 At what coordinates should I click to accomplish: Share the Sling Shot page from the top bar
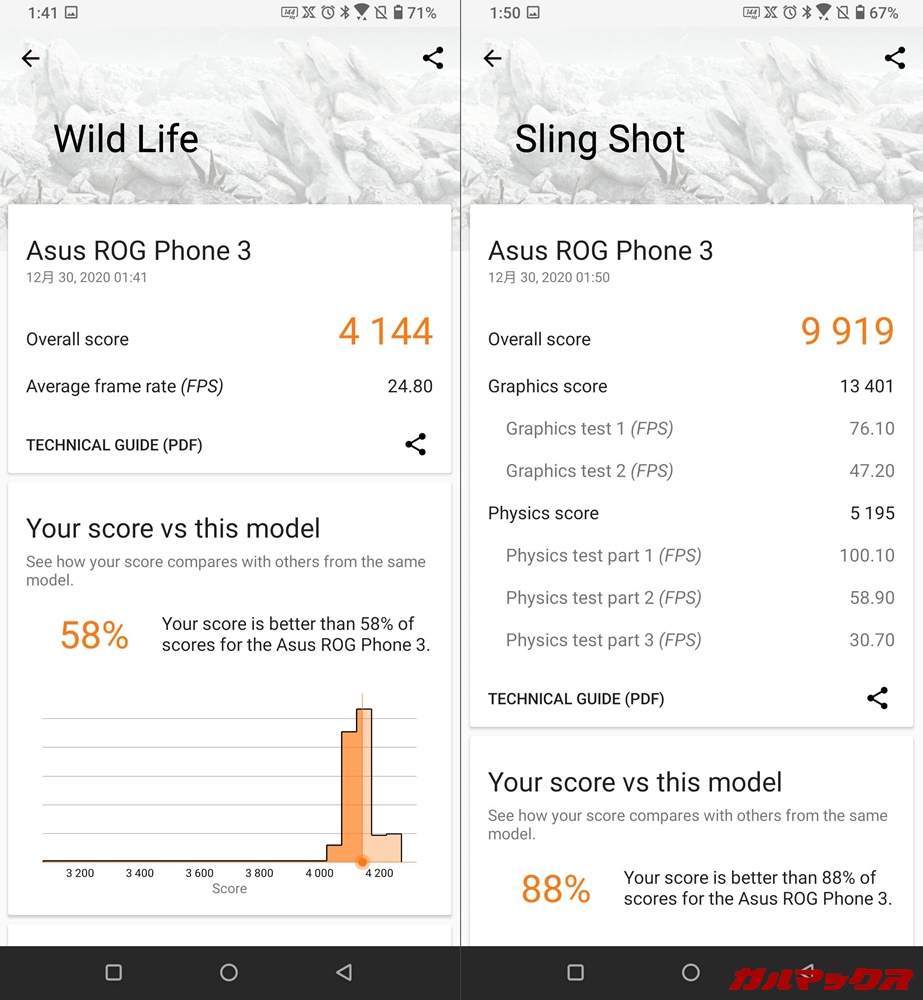coord(895,58)
